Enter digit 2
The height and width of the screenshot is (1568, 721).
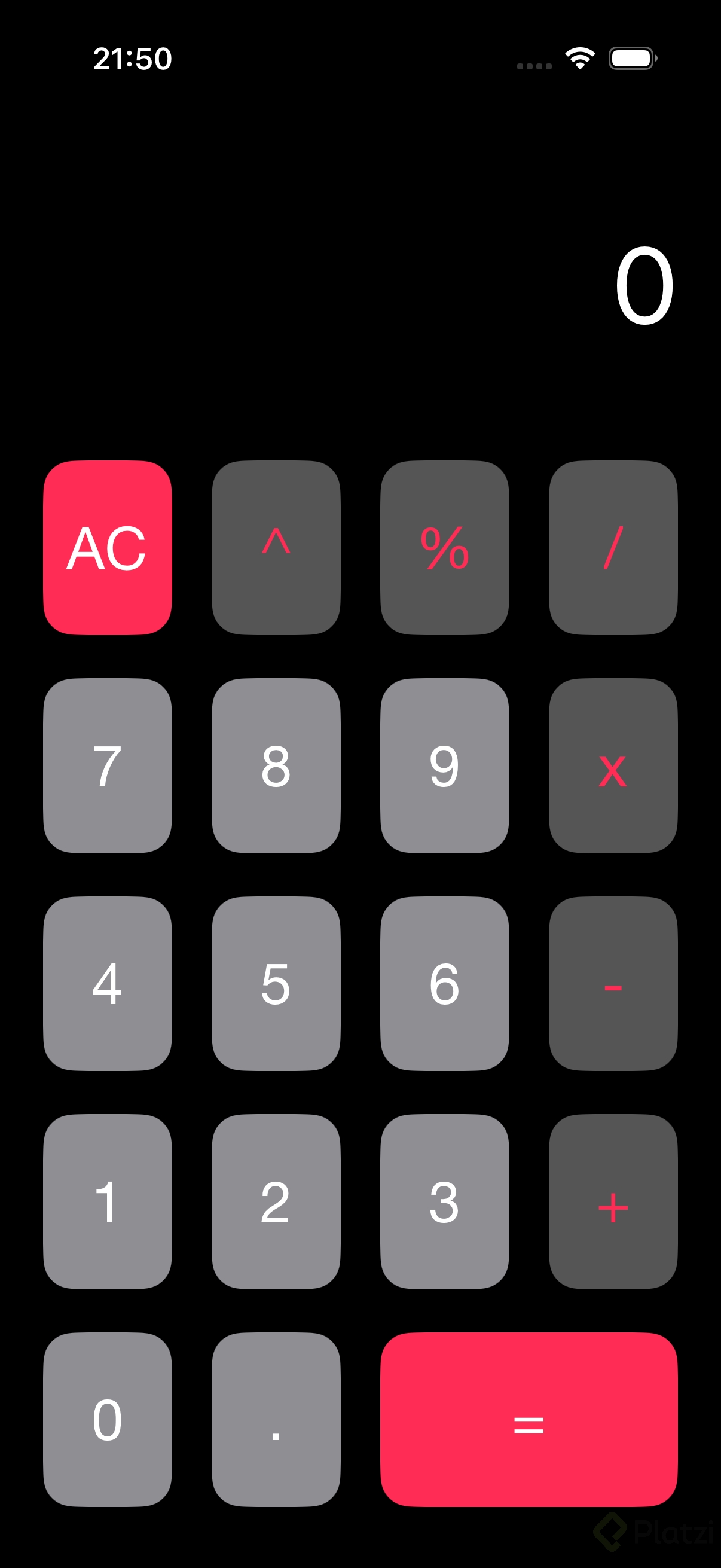[276, 1201]
